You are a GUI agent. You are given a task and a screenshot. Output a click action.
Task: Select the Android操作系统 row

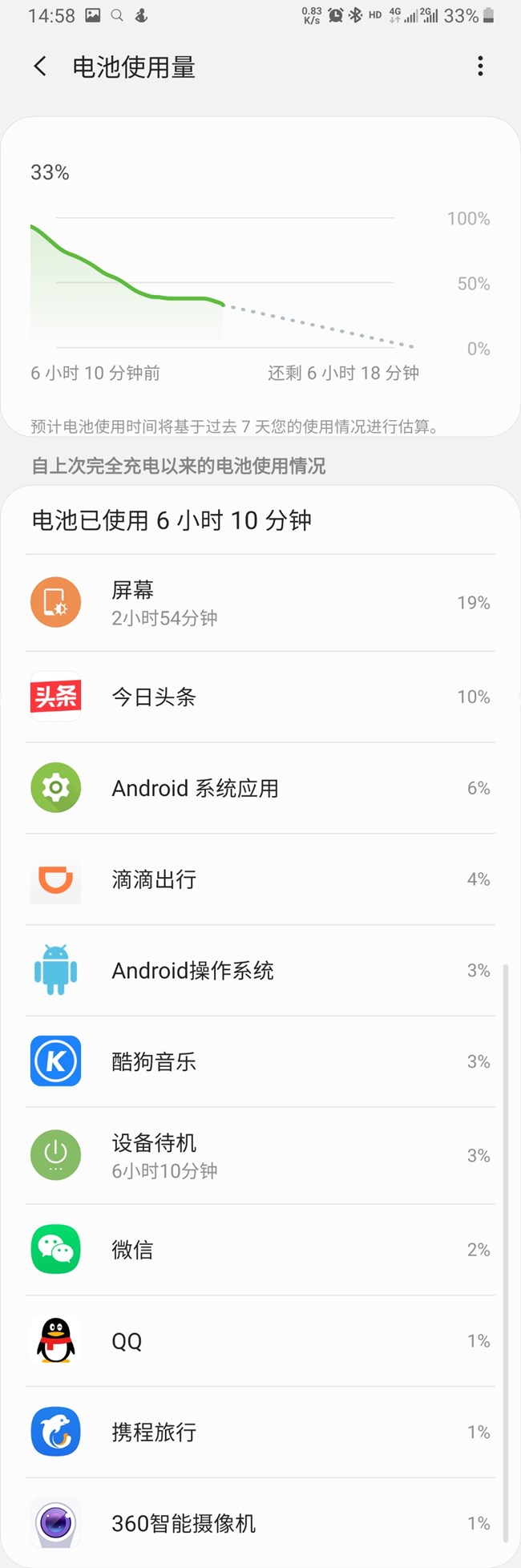[260, 971]
